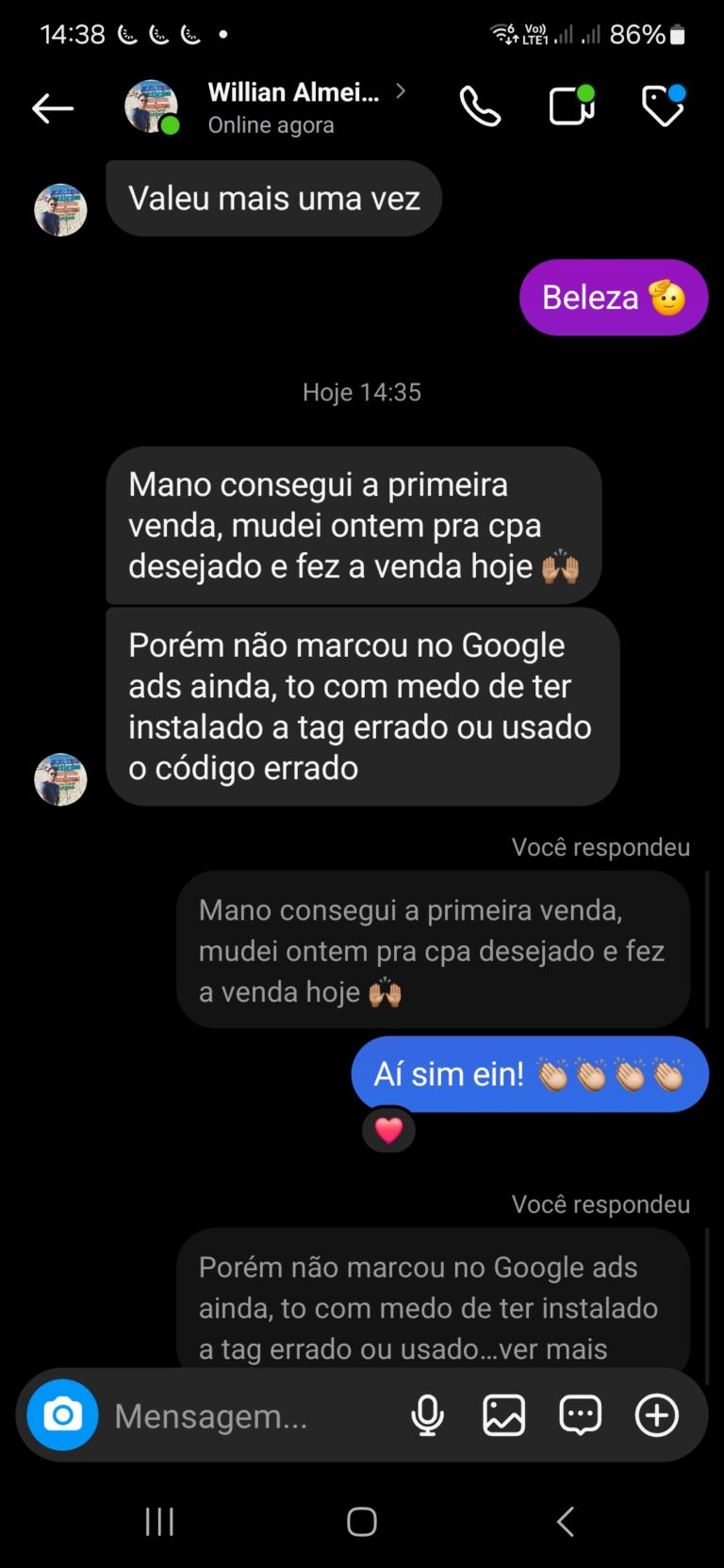Open recent apps from the navigation bar
Image resolution: width=724 pixels, height=1568 pixels.
pyautogui.click(x=160, y=1520)
